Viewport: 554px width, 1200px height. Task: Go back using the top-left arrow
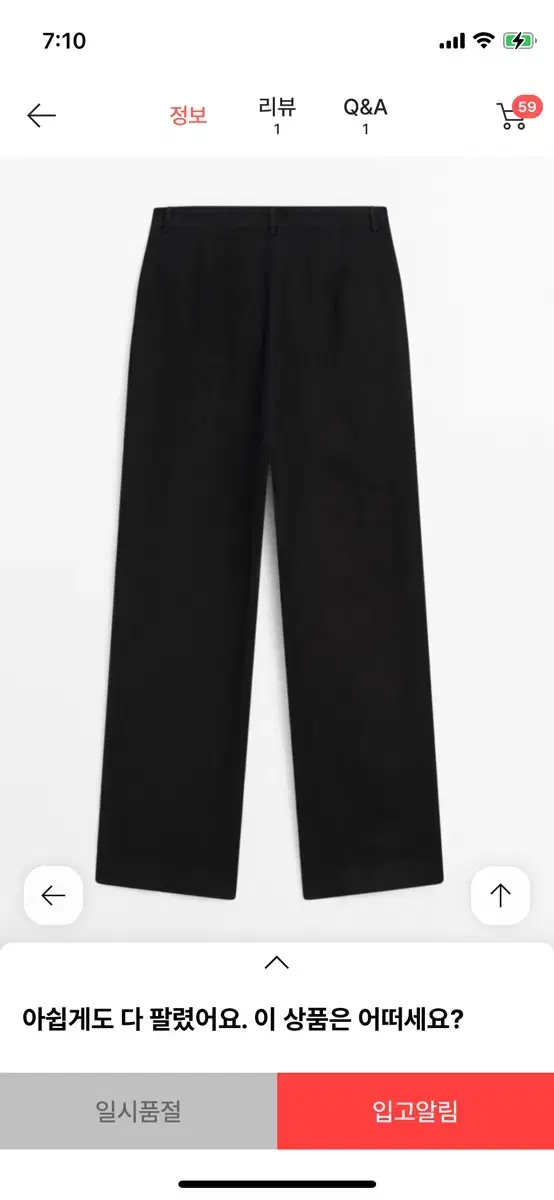click(41, 116)
